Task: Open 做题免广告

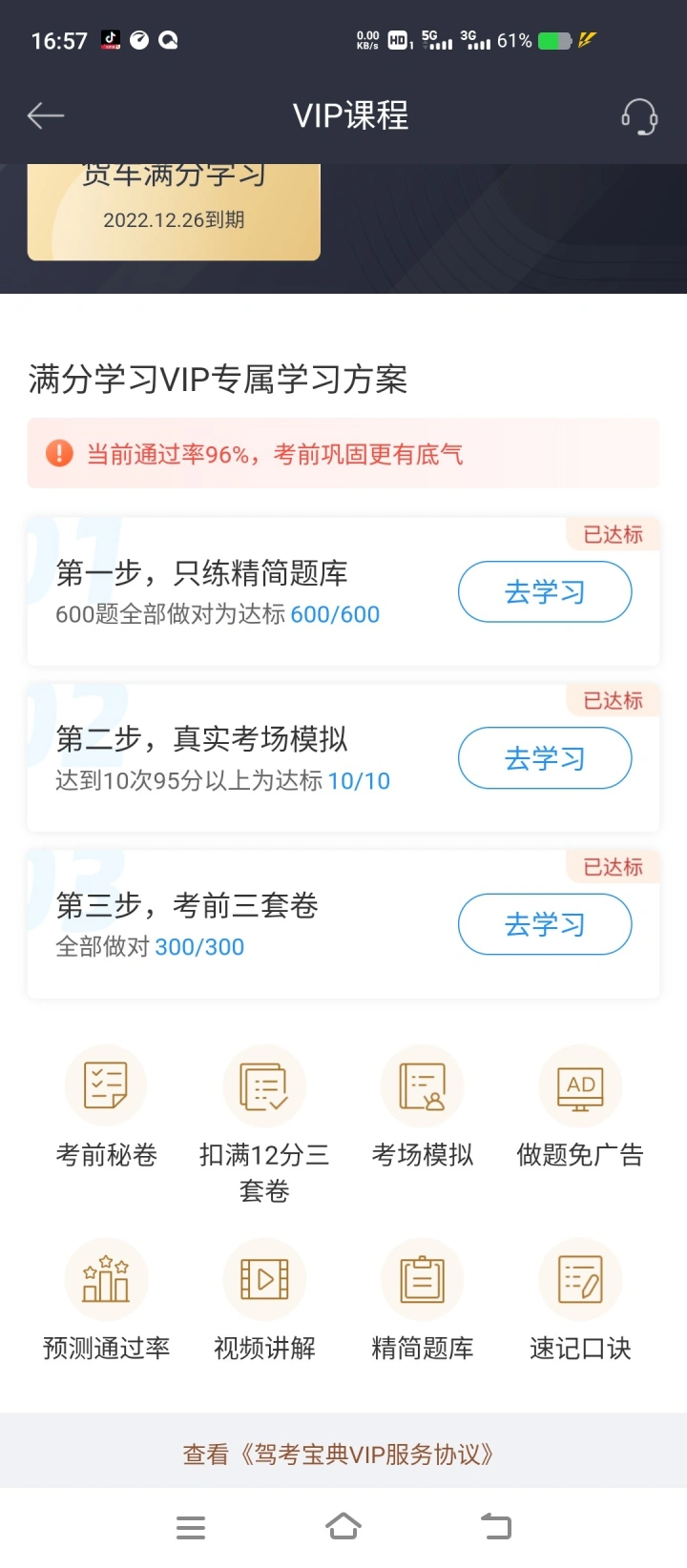Action: (x=580, y=1106)
